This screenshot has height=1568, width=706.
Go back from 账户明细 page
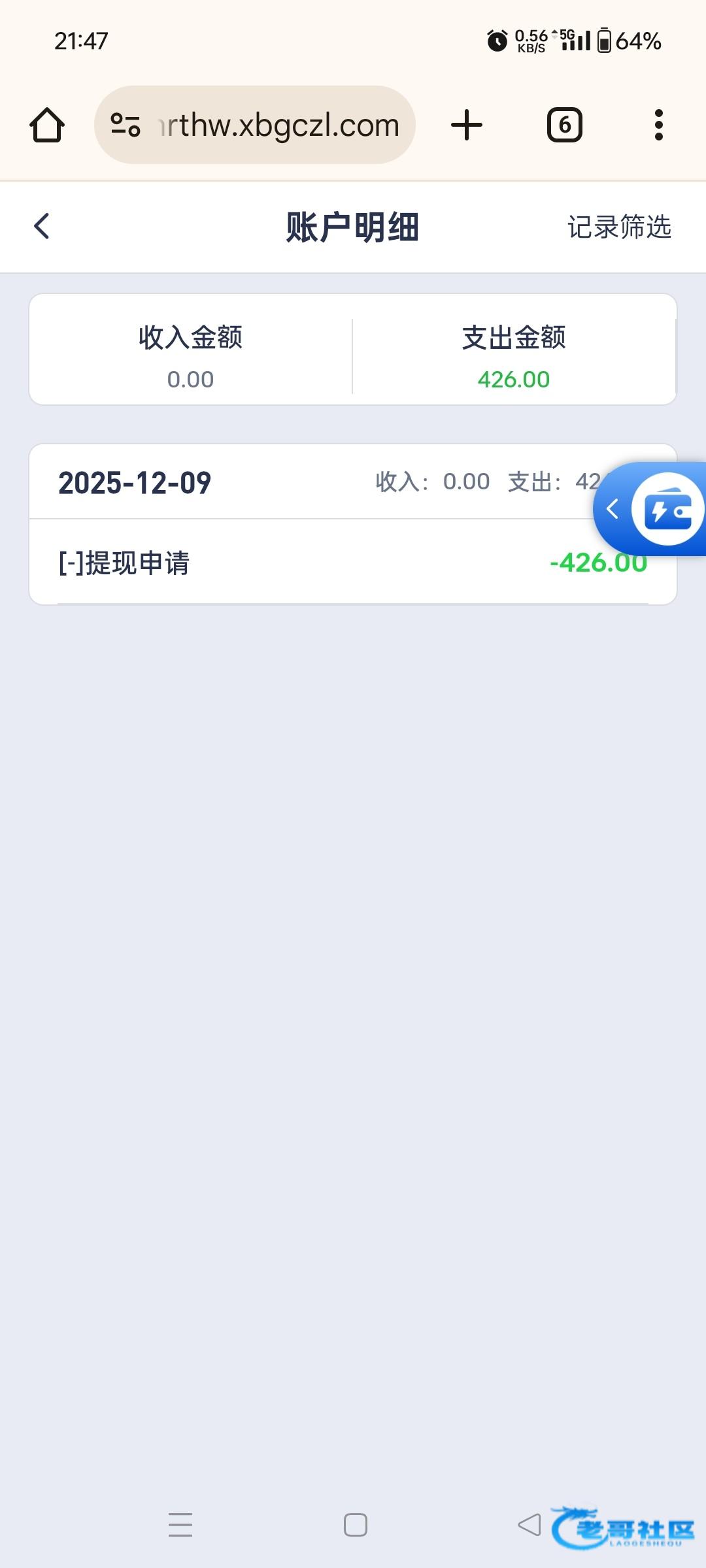(42, 227)
